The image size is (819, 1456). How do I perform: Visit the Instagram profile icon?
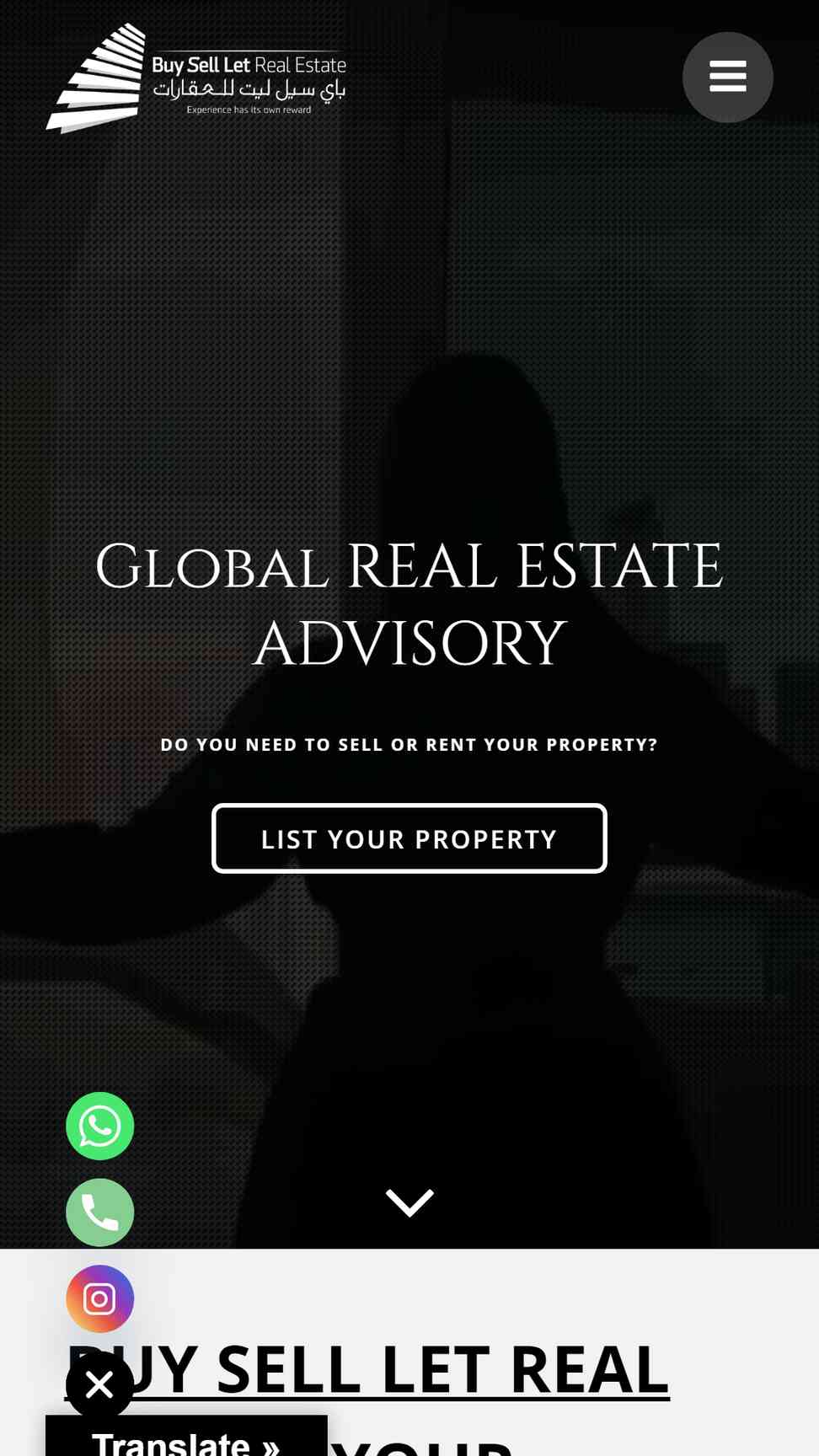(100, 1298)
